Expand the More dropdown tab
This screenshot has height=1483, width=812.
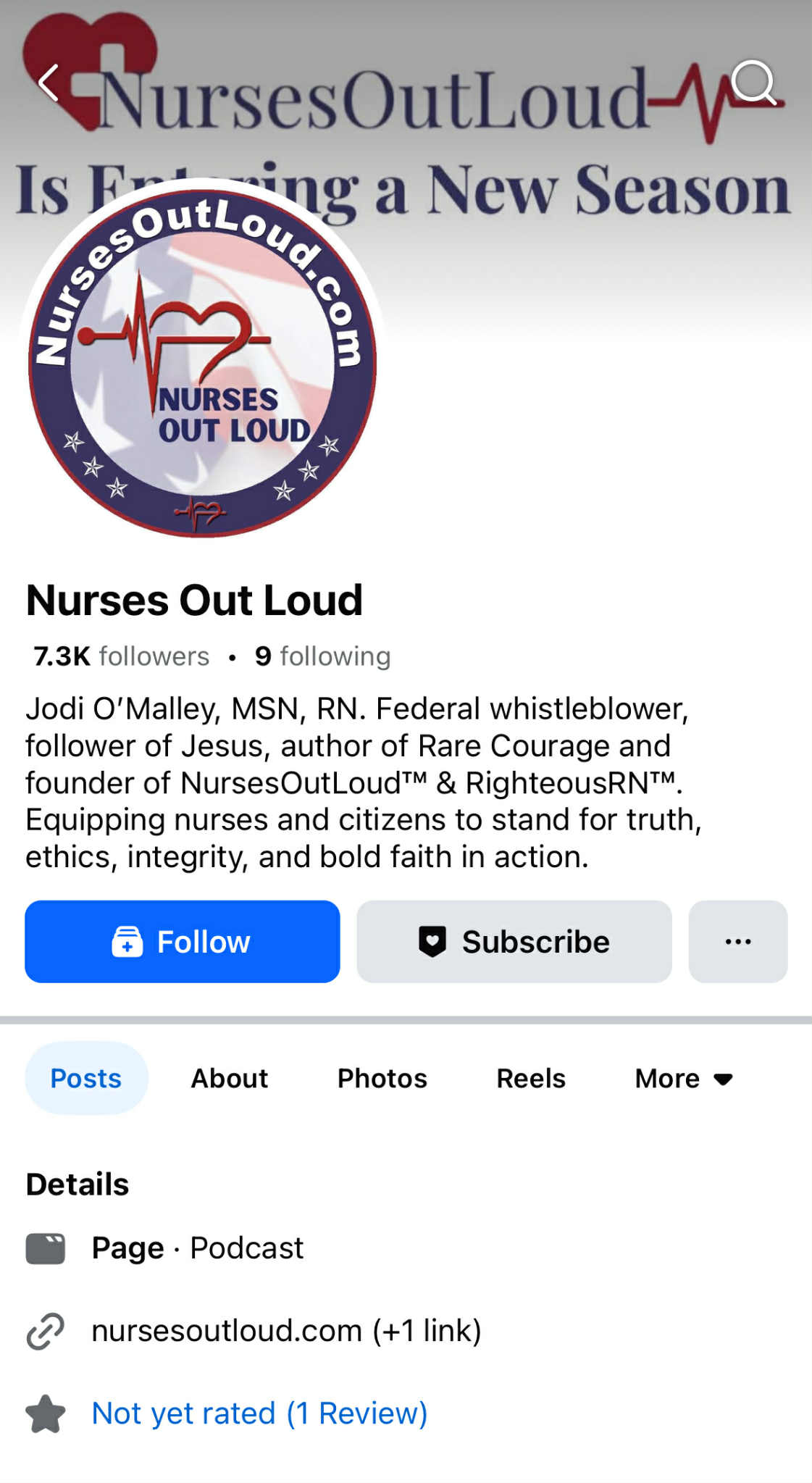pos(683,1078)
